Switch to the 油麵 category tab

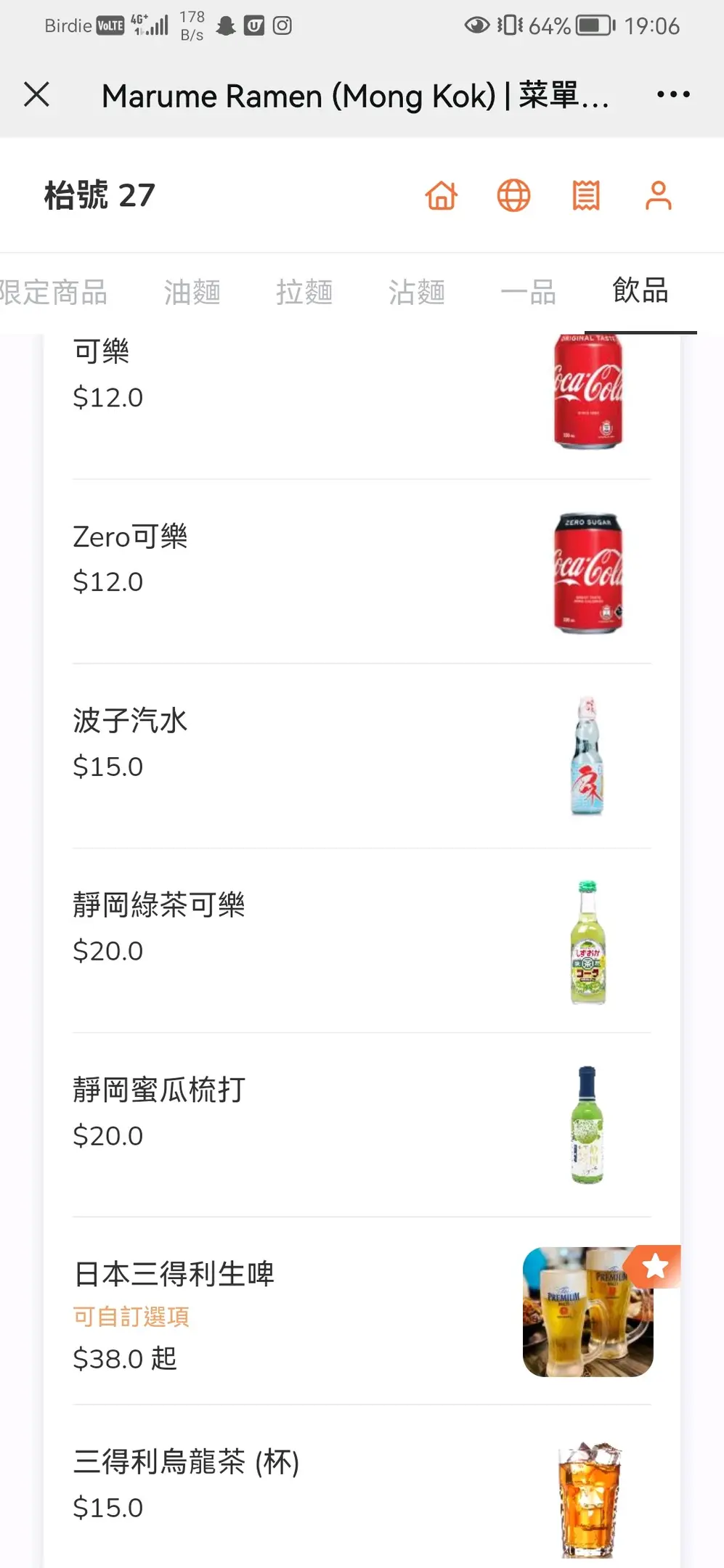point(192,293)
